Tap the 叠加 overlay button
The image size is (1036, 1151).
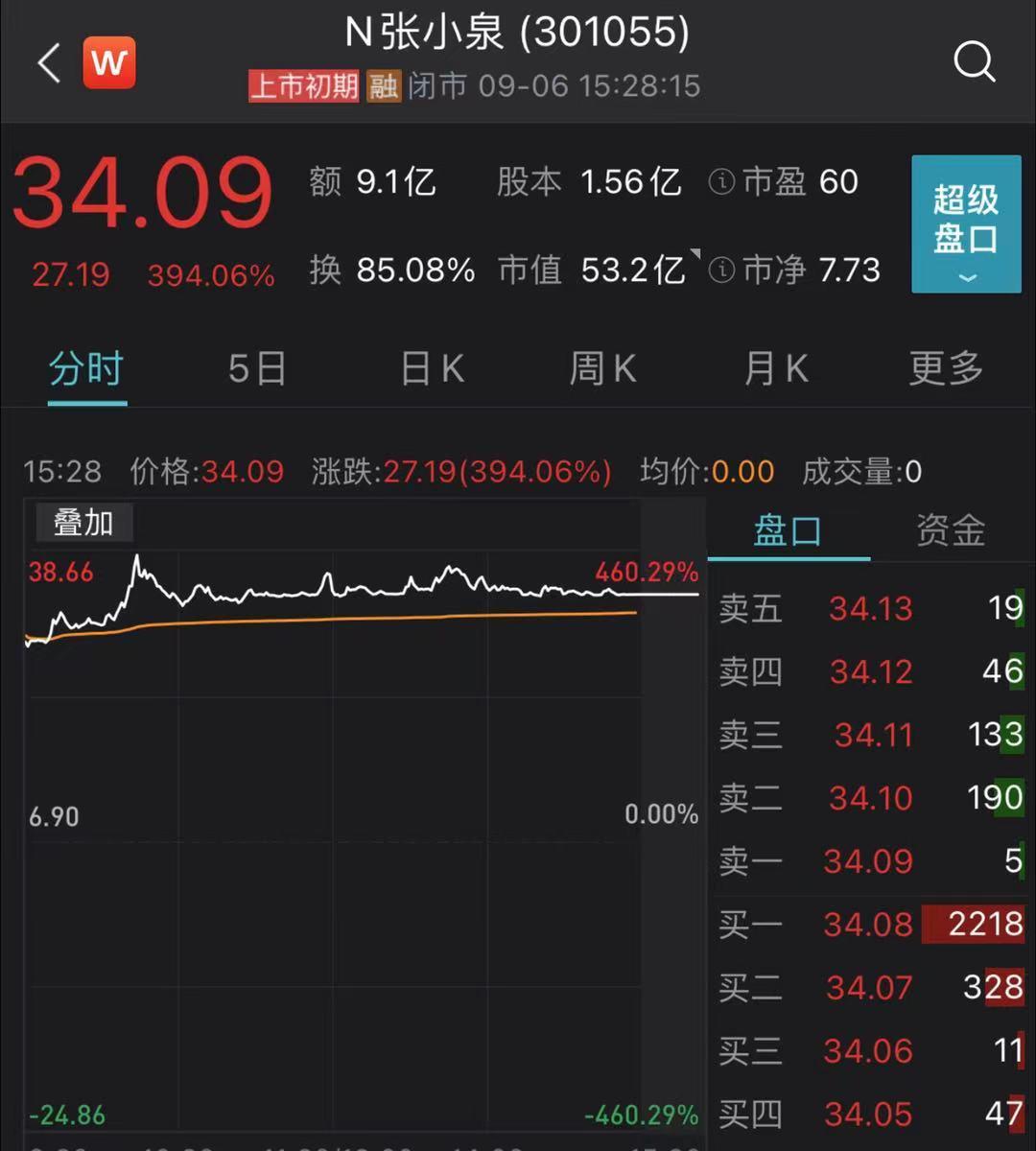click(x=83, y=523)
